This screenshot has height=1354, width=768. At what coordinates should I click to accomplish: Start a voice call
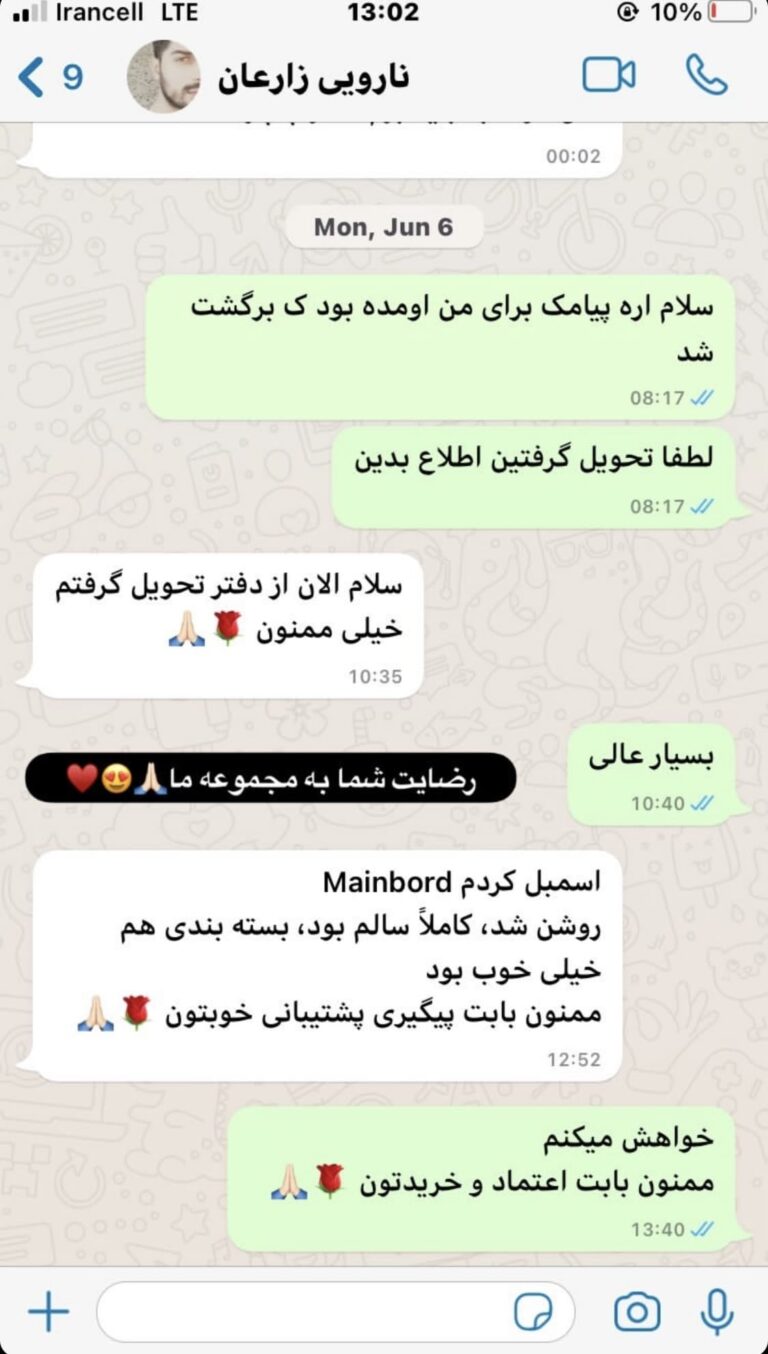coord(706,76)
